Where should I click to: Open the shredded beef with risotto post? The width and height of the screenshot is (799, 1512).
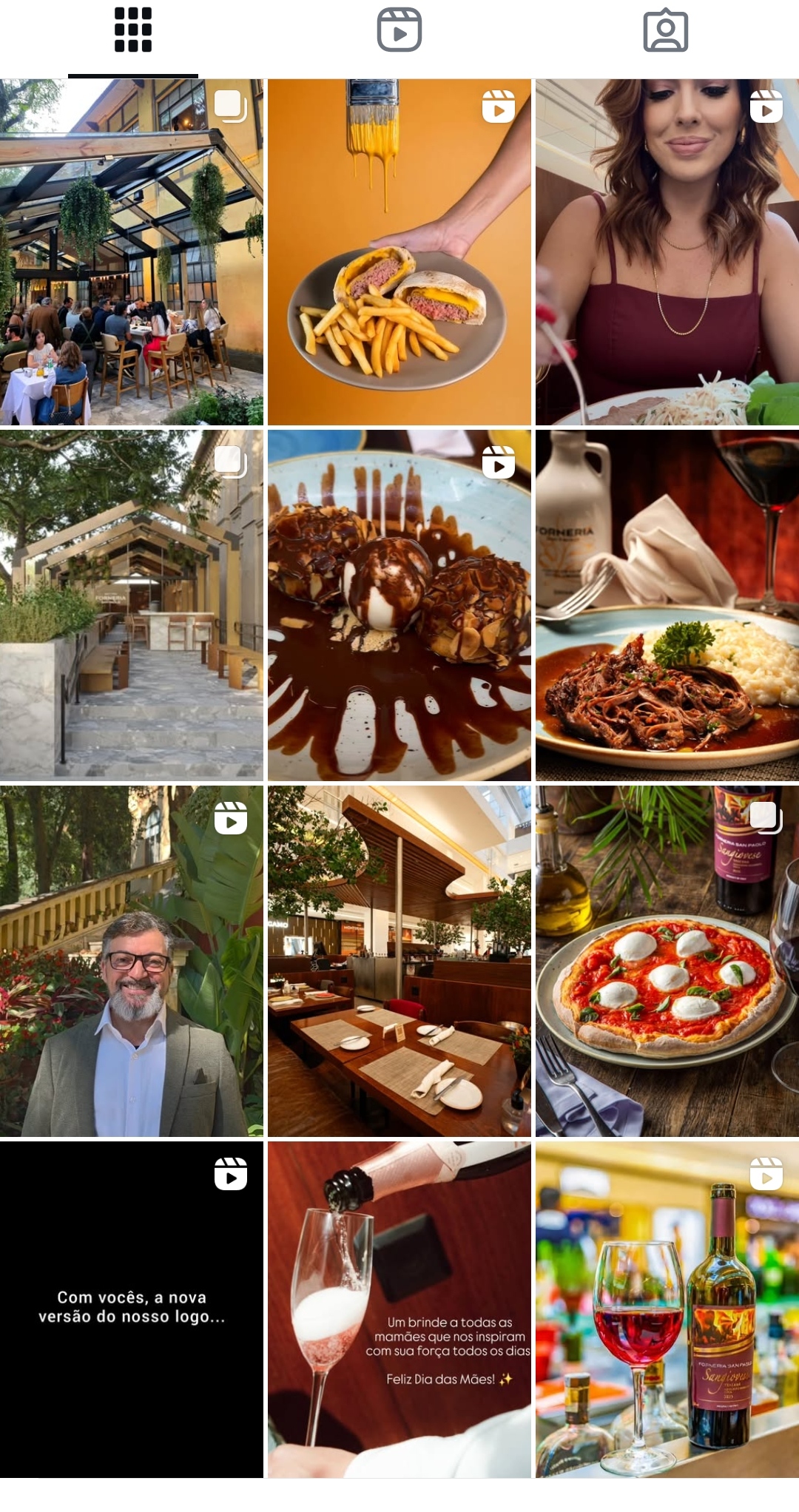point(667,605)
